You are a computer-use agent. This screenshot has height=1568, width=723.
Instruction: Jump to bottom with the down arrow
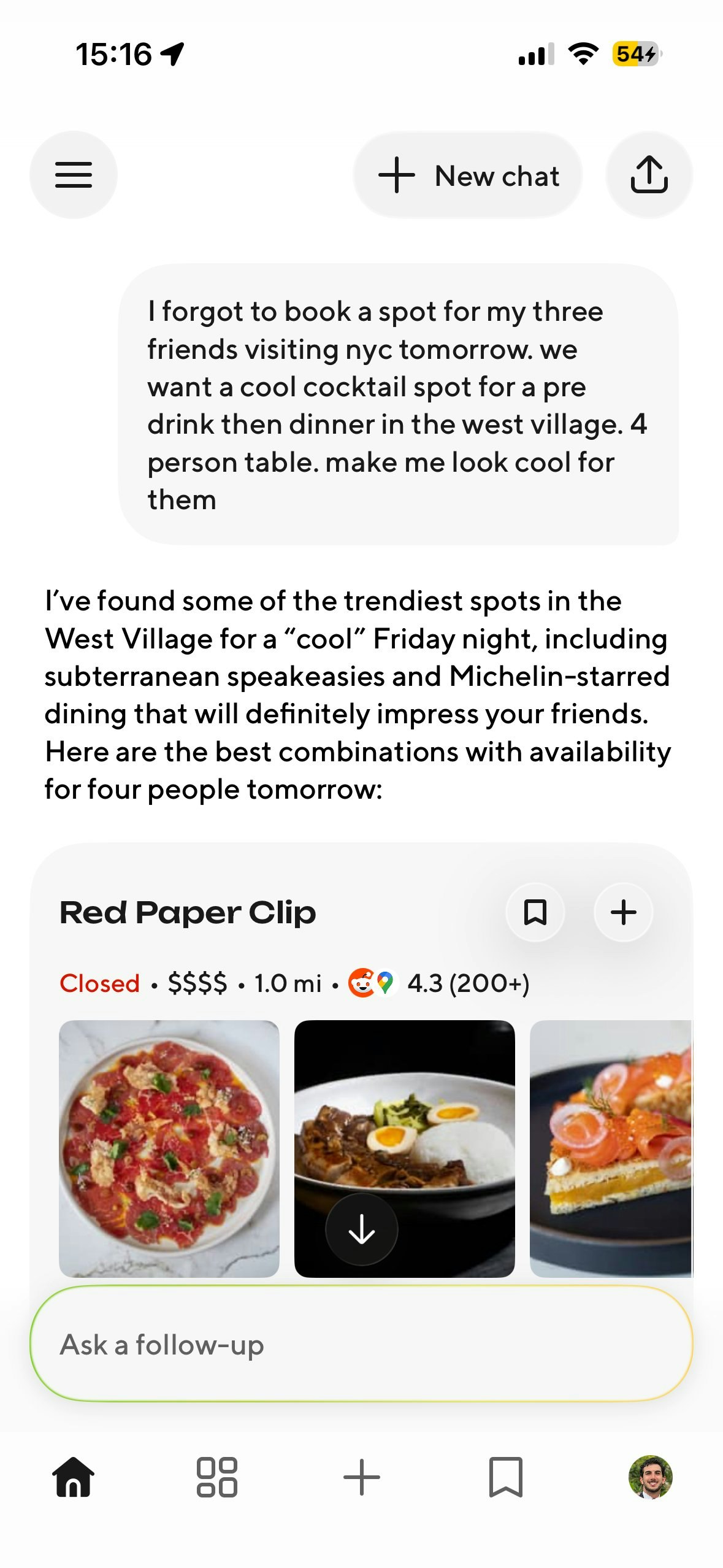coord(362,1229)
